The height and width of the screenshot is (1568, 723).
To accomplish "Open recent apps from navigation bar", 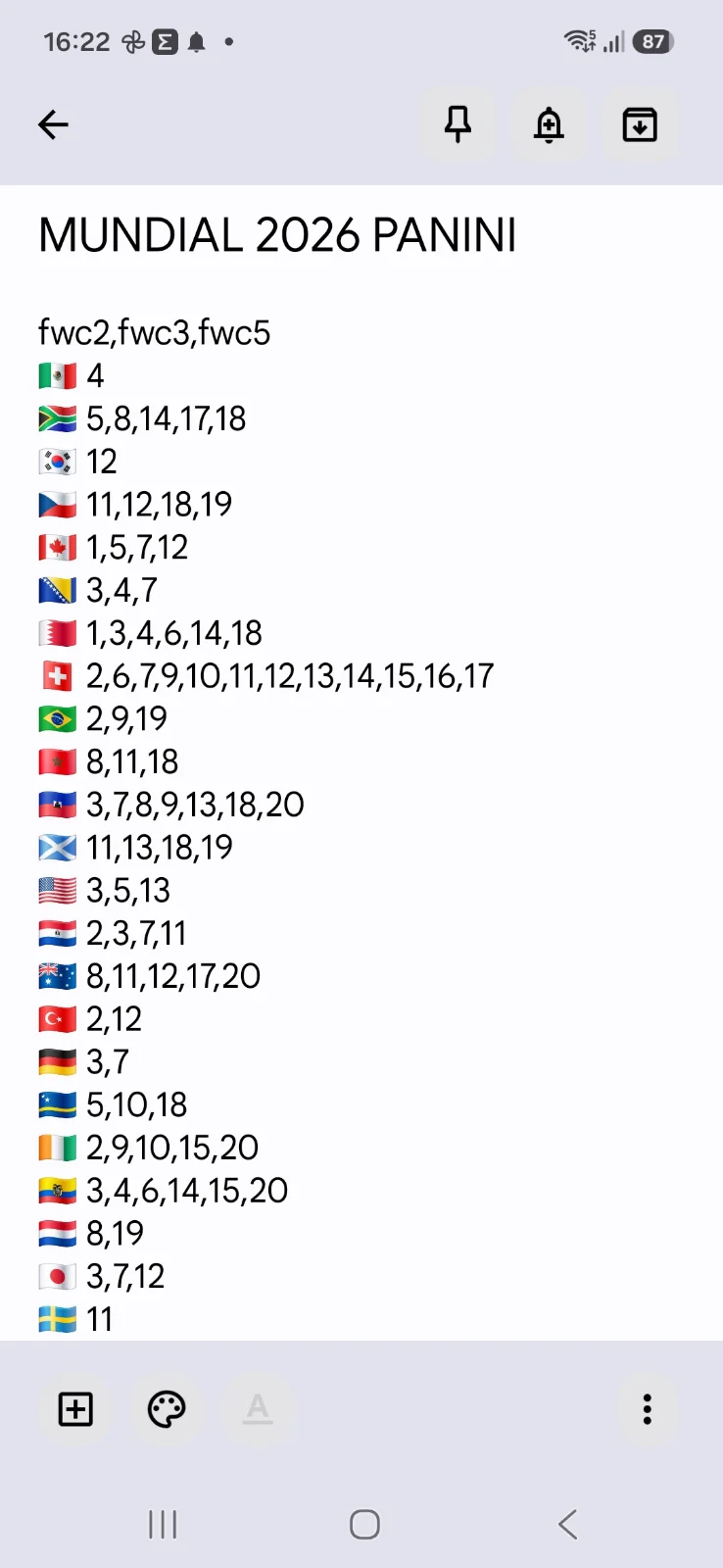I will [163, 1524].
